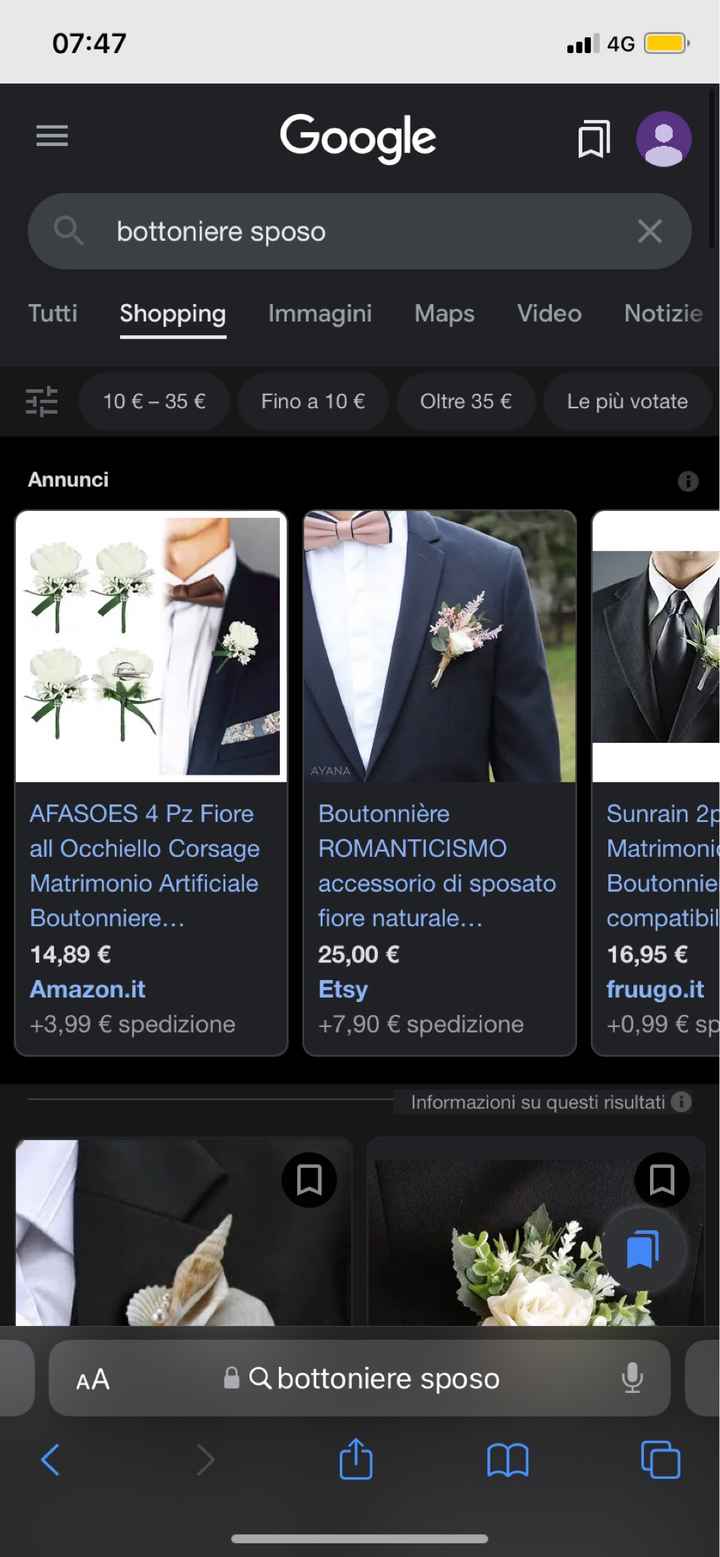Save the white rose boutonniere with its bookmark toggle
The width and height of the screenshot is (720, 1557).
661,1180
